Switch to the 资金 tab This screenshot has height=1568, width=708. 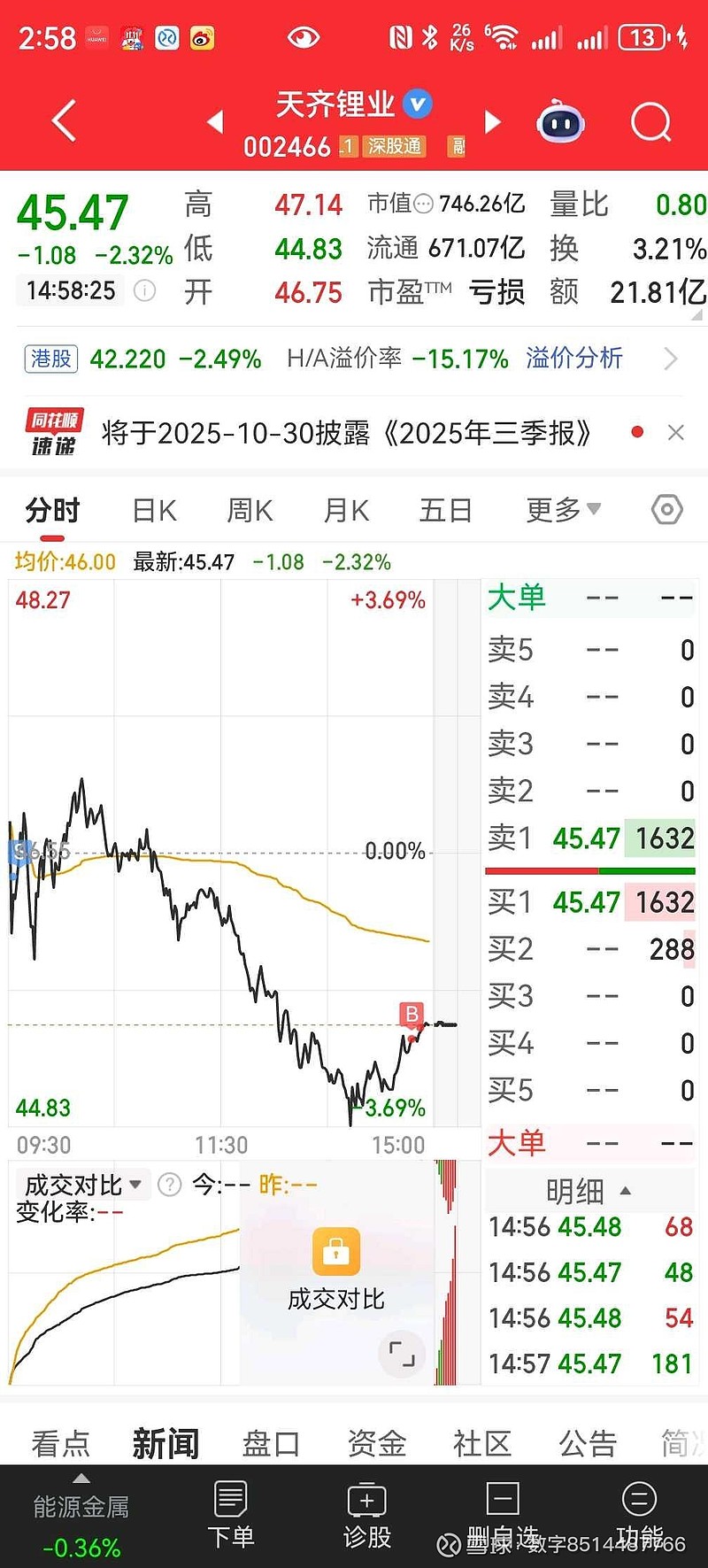click(376, 1441)
